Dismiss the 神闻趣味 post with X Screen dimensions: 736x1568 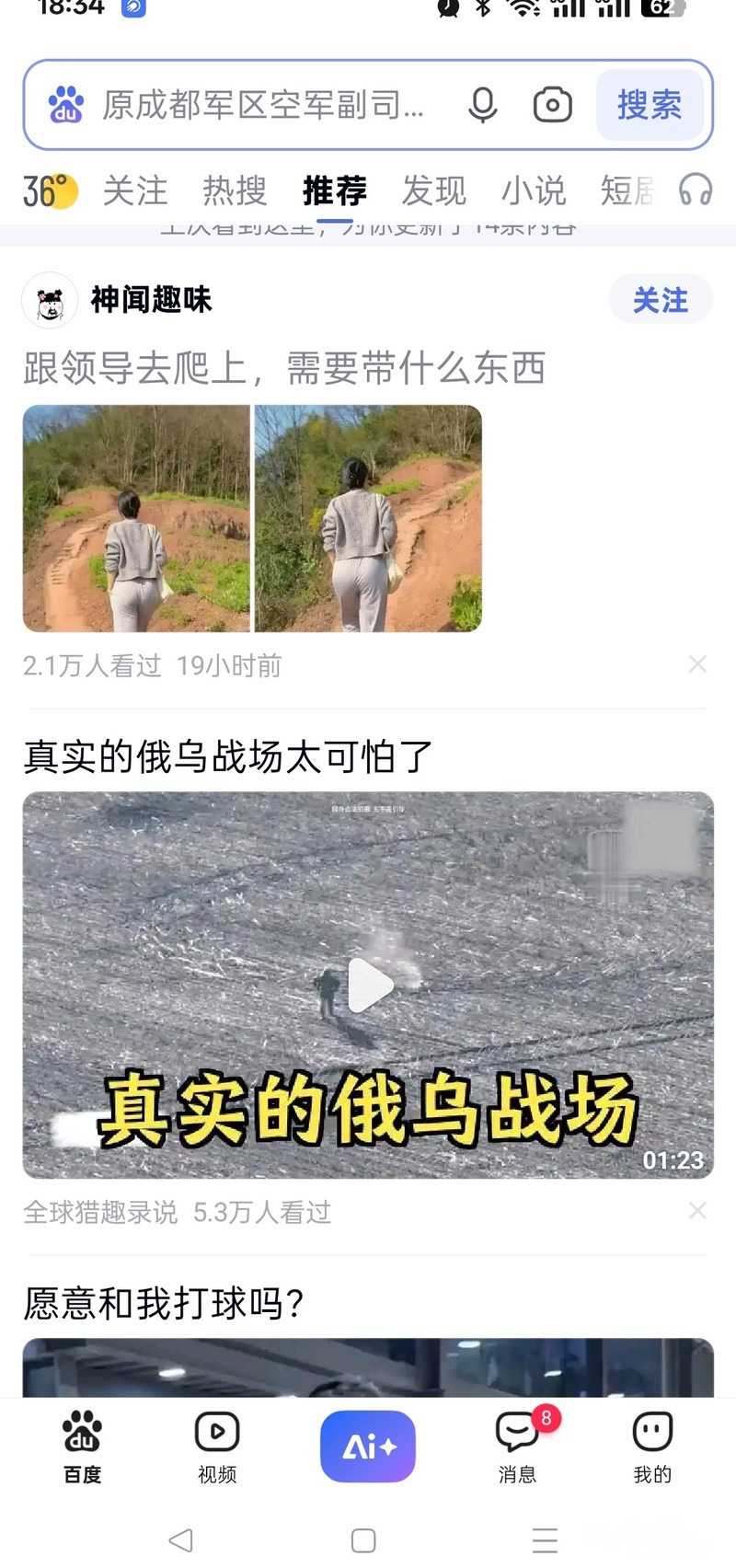[697, 664]
